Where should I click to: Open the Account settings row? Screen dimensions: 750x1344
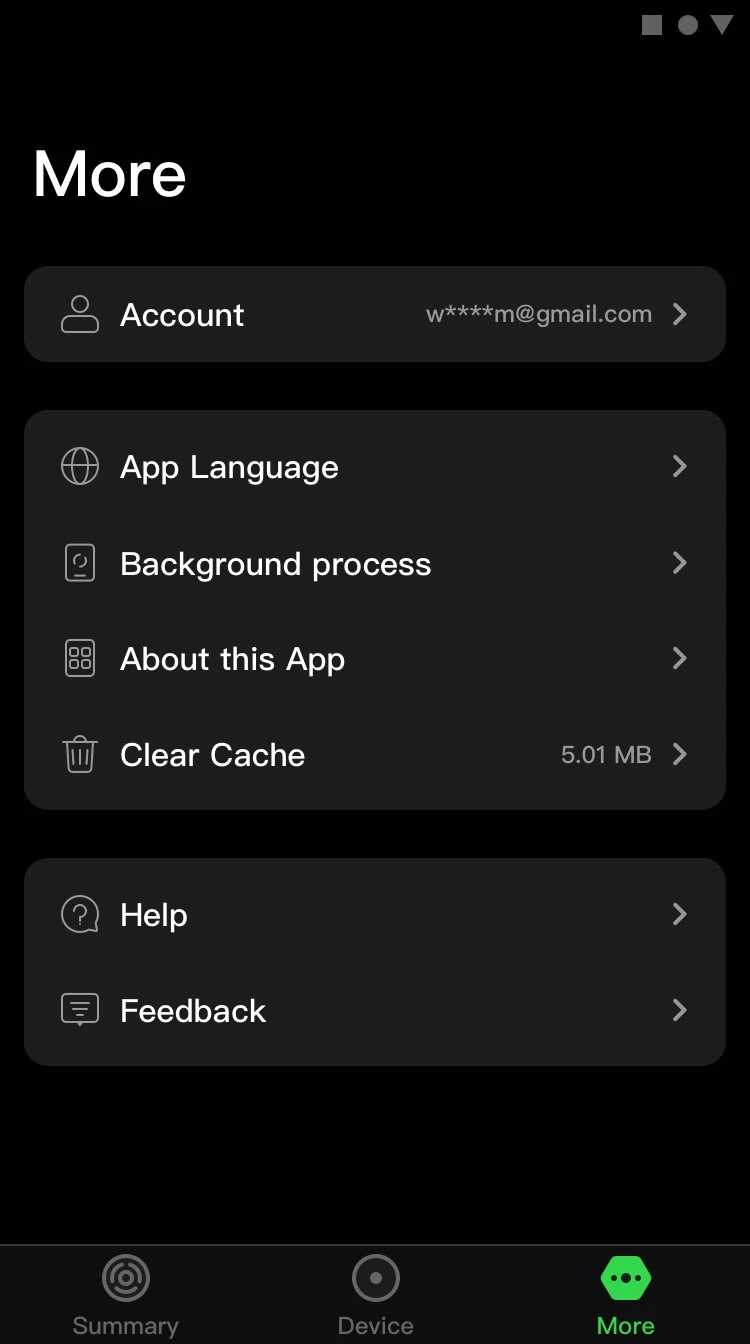375,314
